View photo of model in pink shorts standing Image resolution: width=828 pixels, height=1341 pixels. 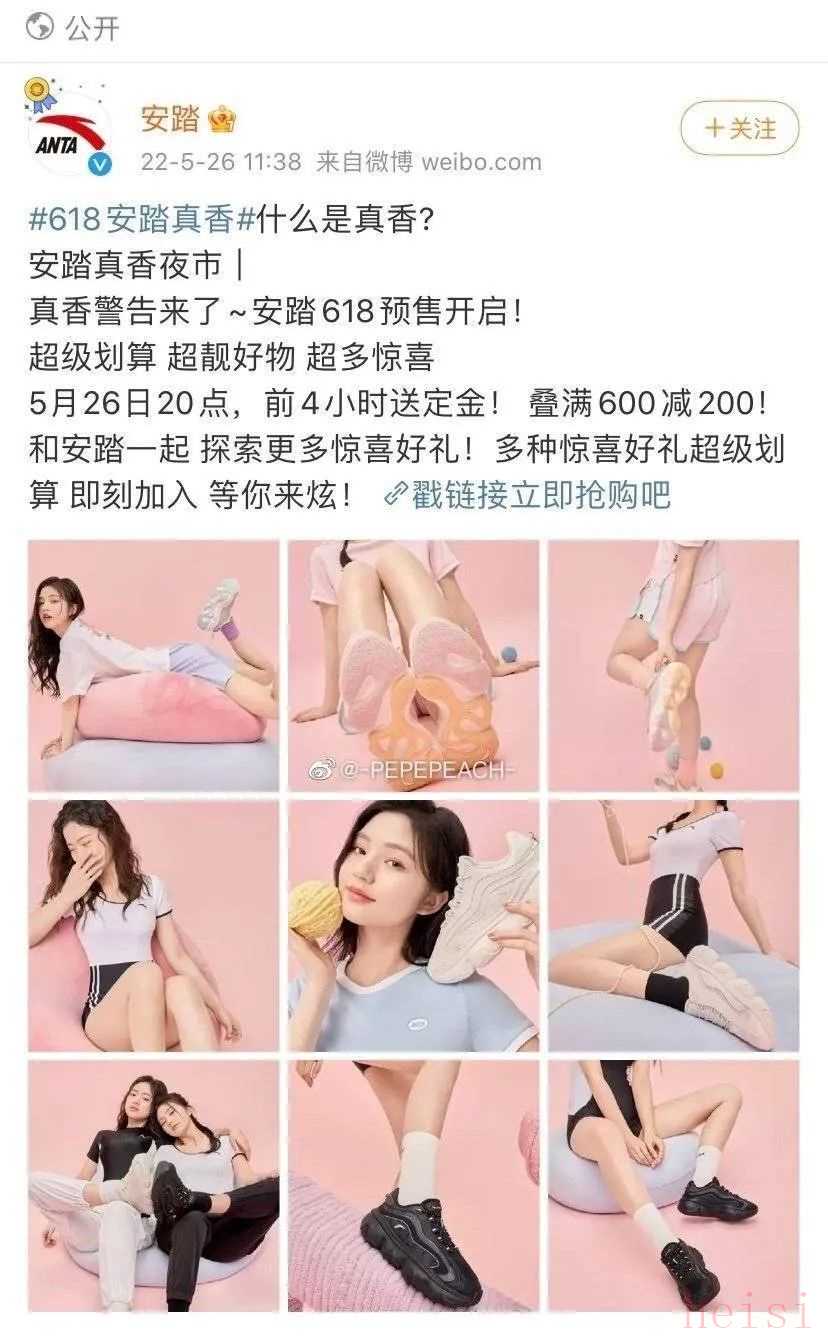click(673, 665)
